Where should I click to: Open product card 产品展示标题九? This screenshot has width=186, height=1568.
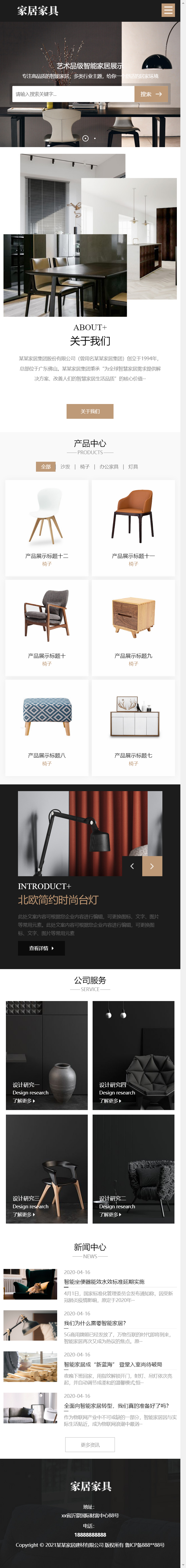pyautogui.click(x=133, y=627)
